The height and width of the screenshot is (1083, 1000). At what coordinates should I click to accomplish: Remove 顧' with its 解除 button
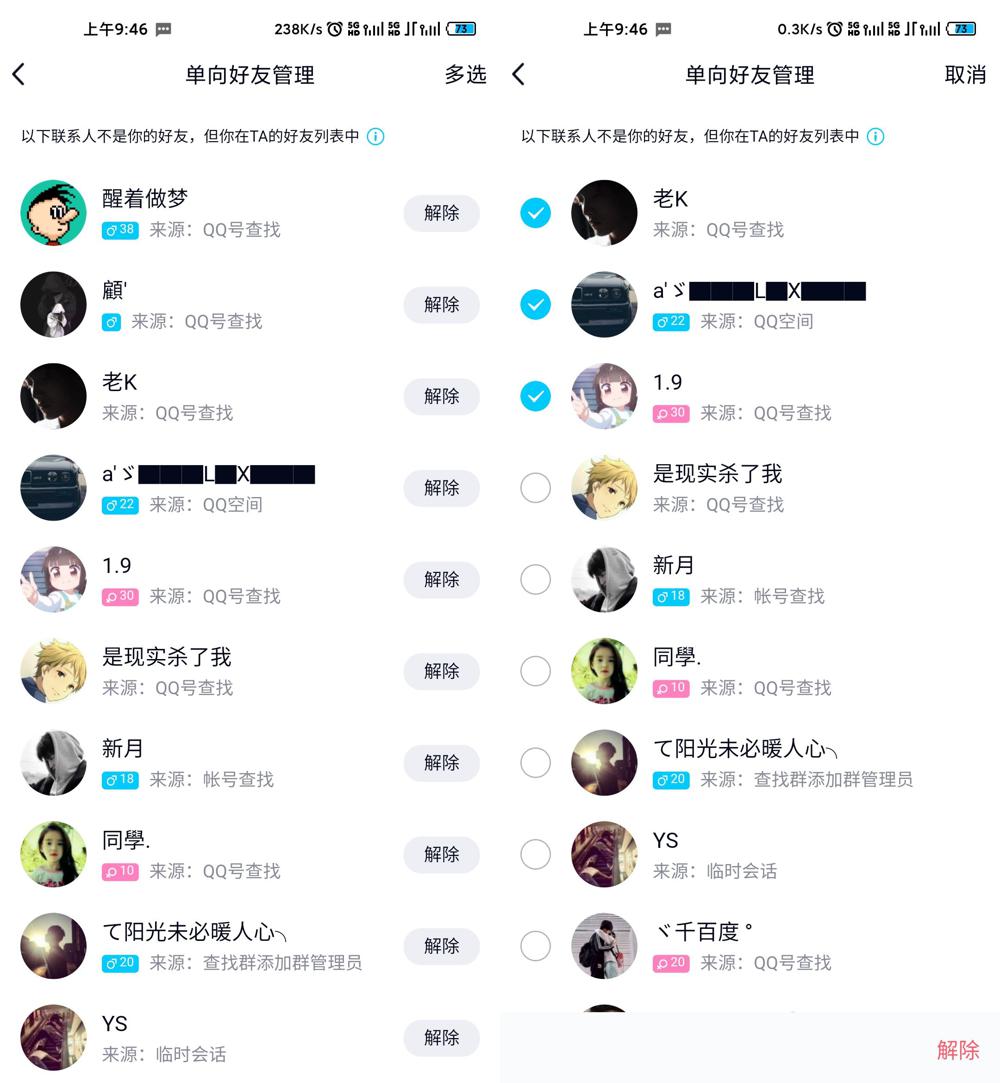(441, 305)
